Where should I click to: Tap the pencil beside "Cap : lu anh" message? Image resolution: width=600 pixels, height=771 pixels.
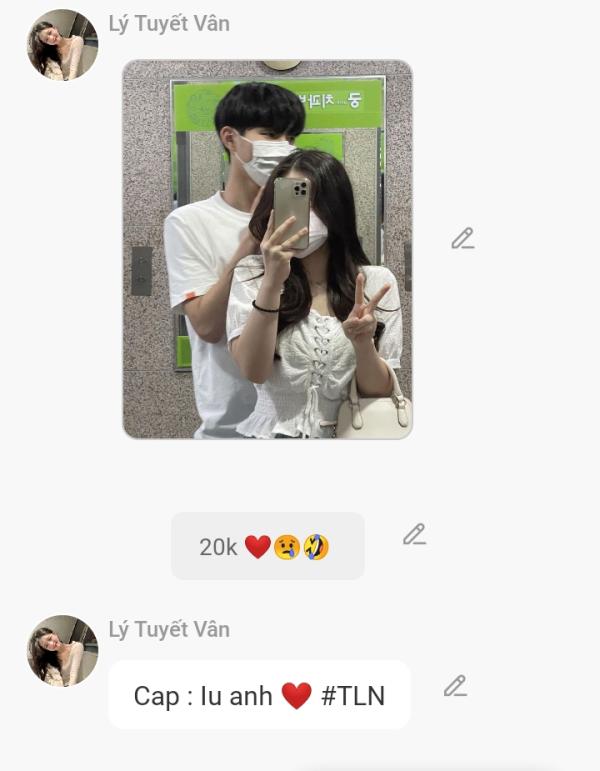[x=455, y=686]
